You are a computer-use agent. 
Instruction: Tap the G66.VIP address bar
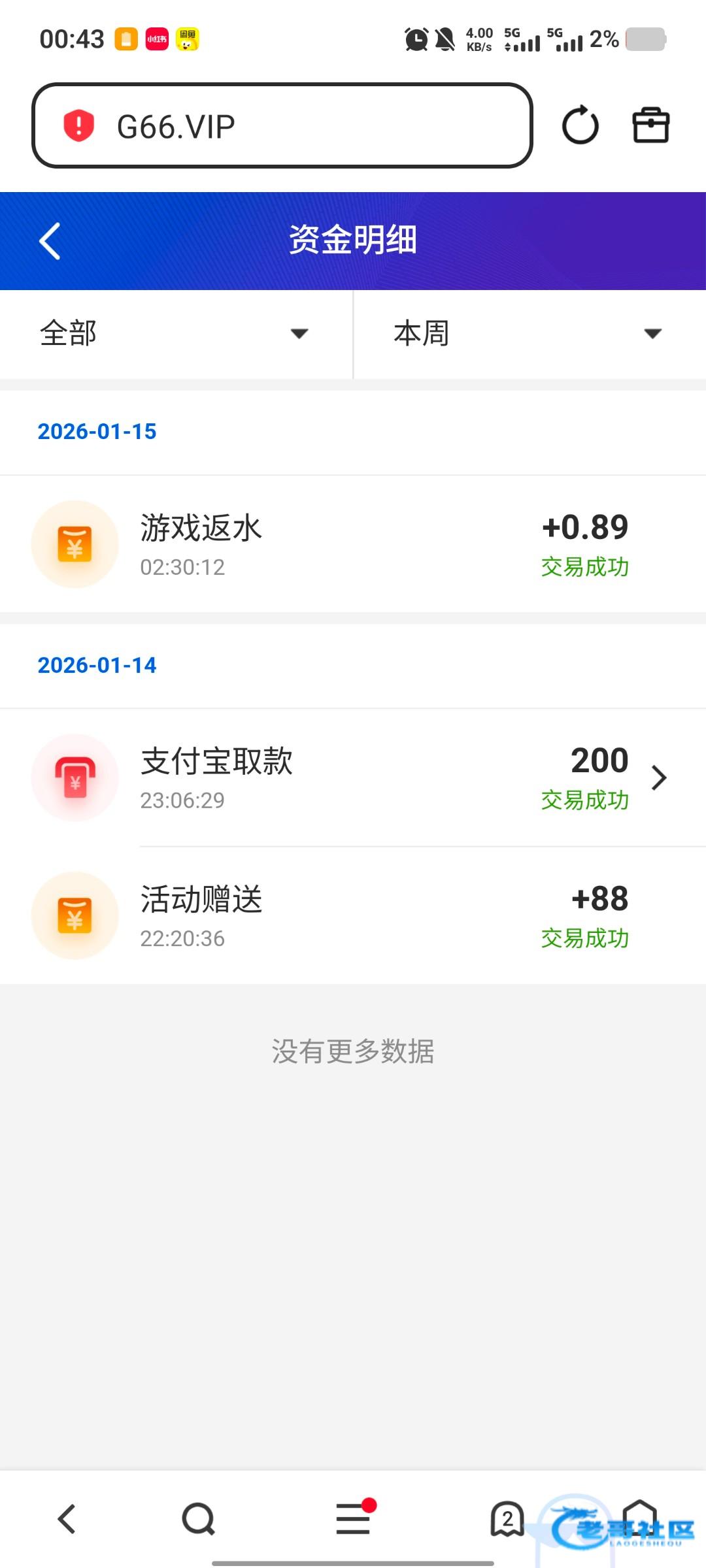click(x=282, y=125)
